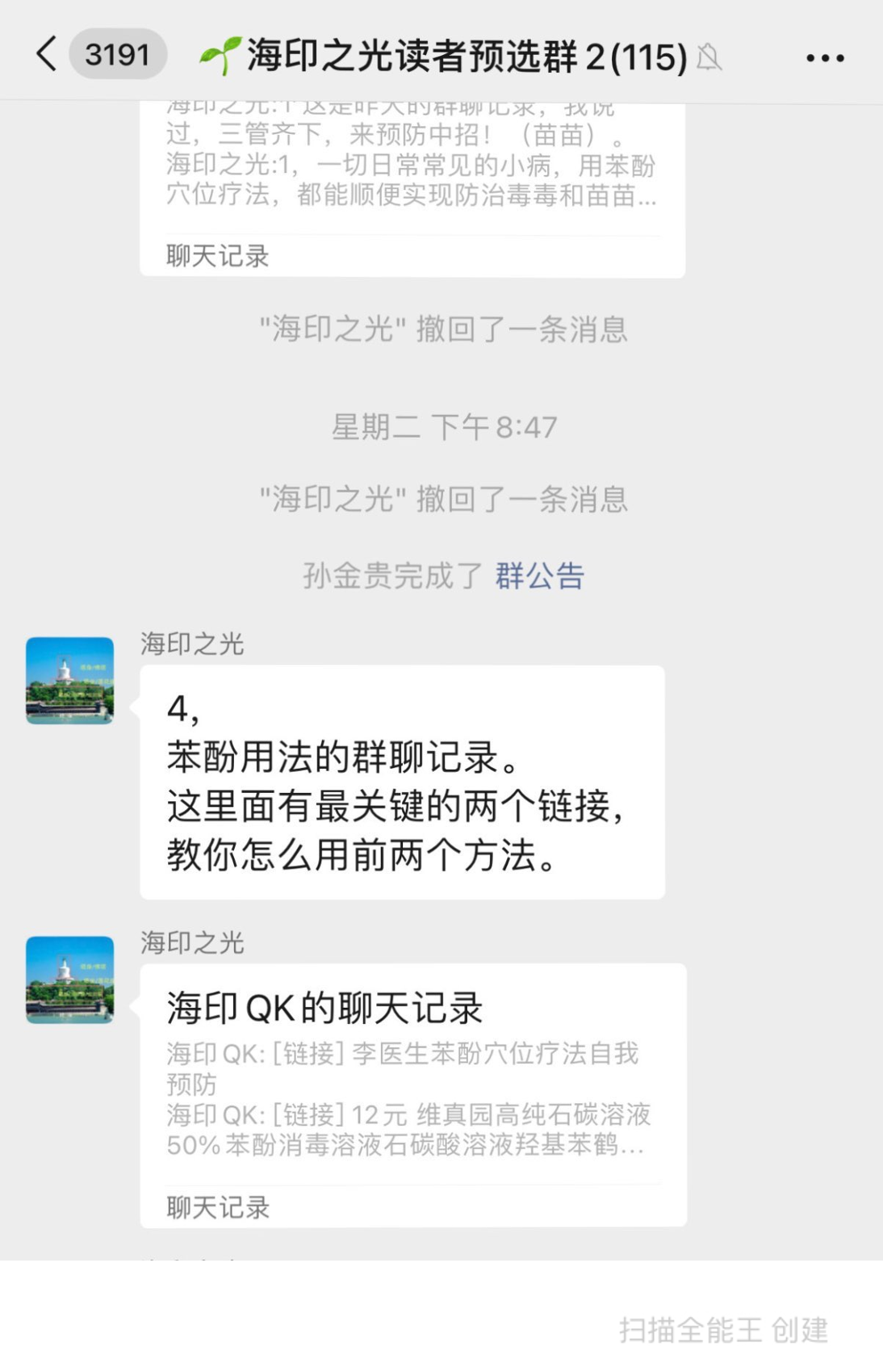
Task: View 海印之光's avatar beside the 苯酚用法 message
Action: click(x=70, y=681)
